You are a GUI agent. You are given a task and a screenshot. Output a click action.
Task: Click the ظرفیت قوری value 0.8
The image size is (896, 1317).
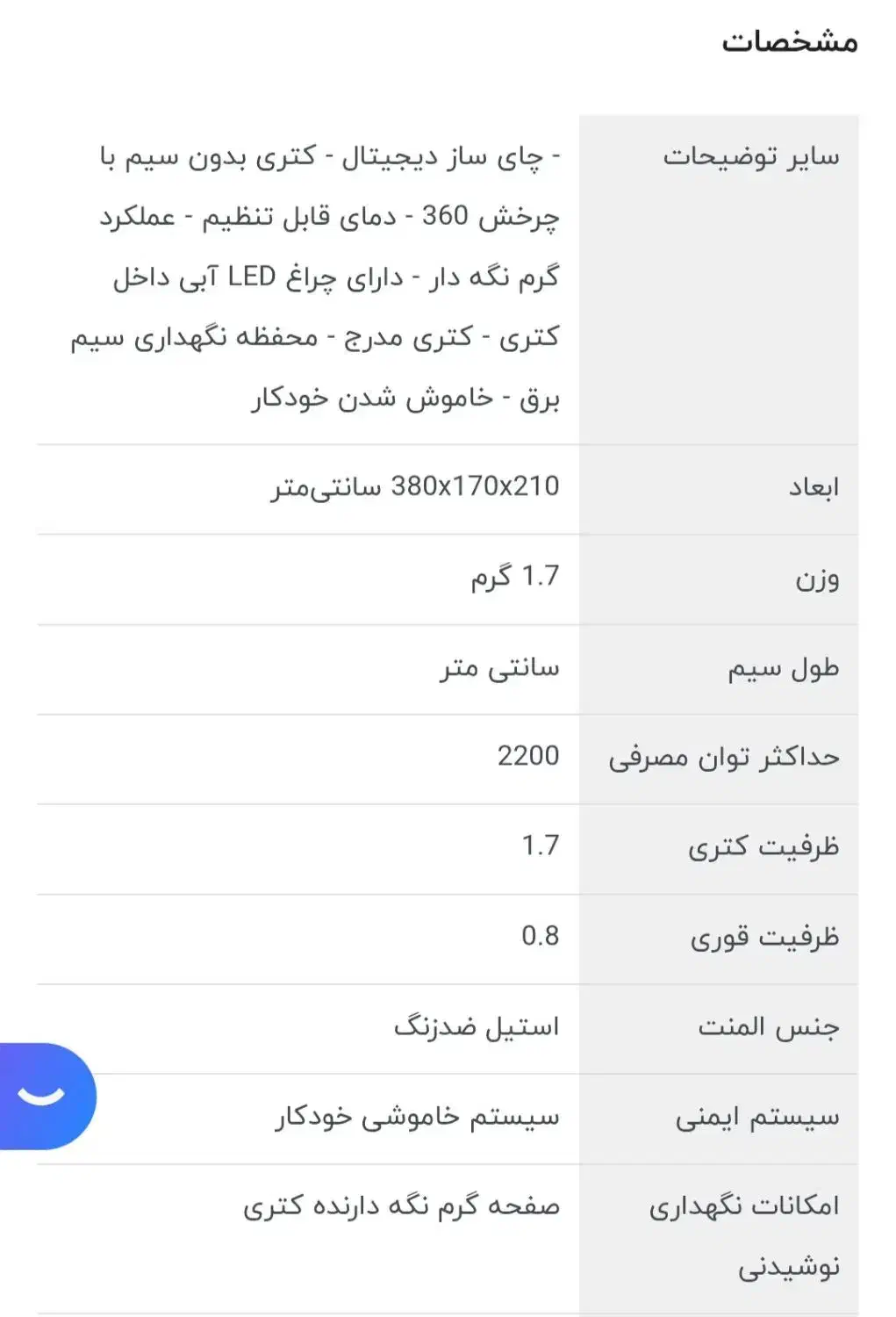538,937
